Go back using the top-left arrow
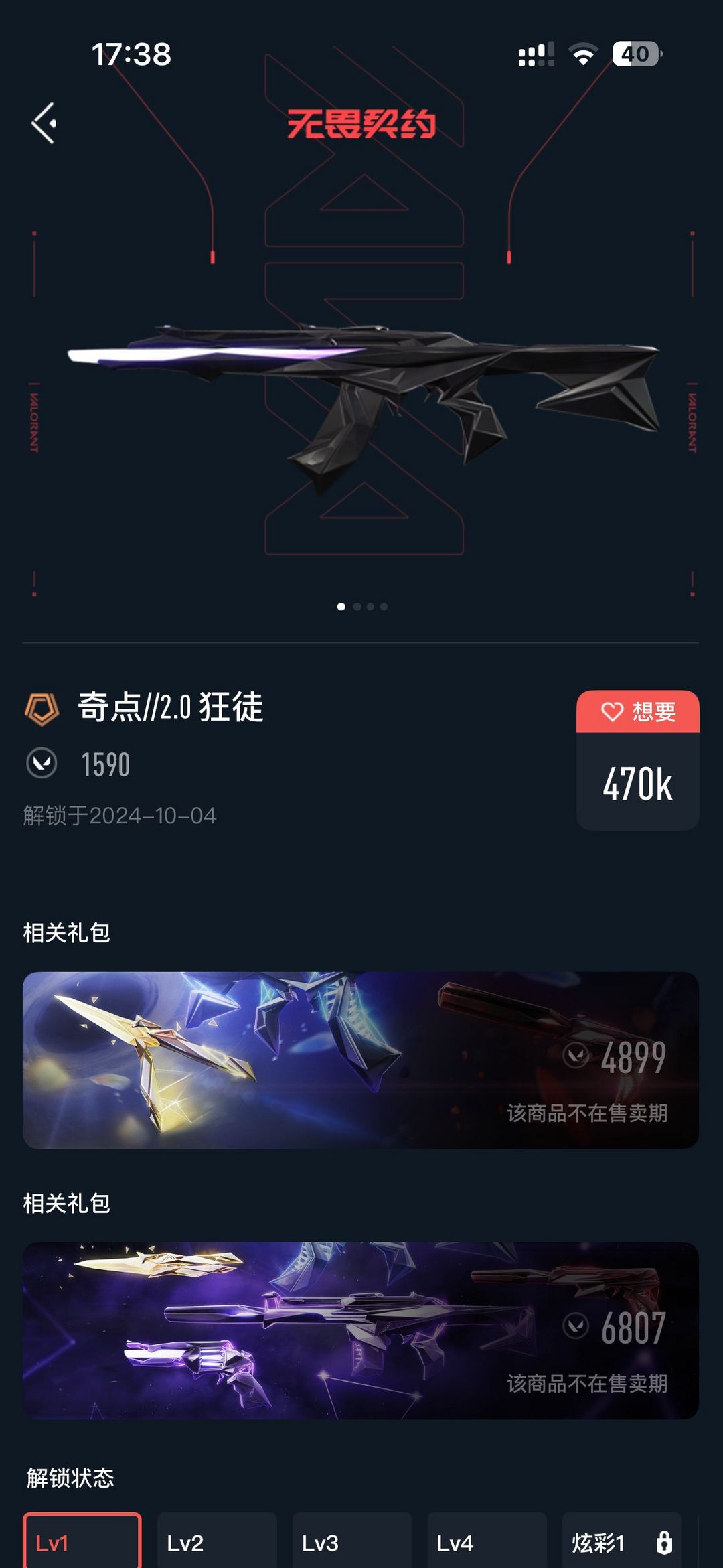This screenshot has height=1568, width=723. point(44,123)
